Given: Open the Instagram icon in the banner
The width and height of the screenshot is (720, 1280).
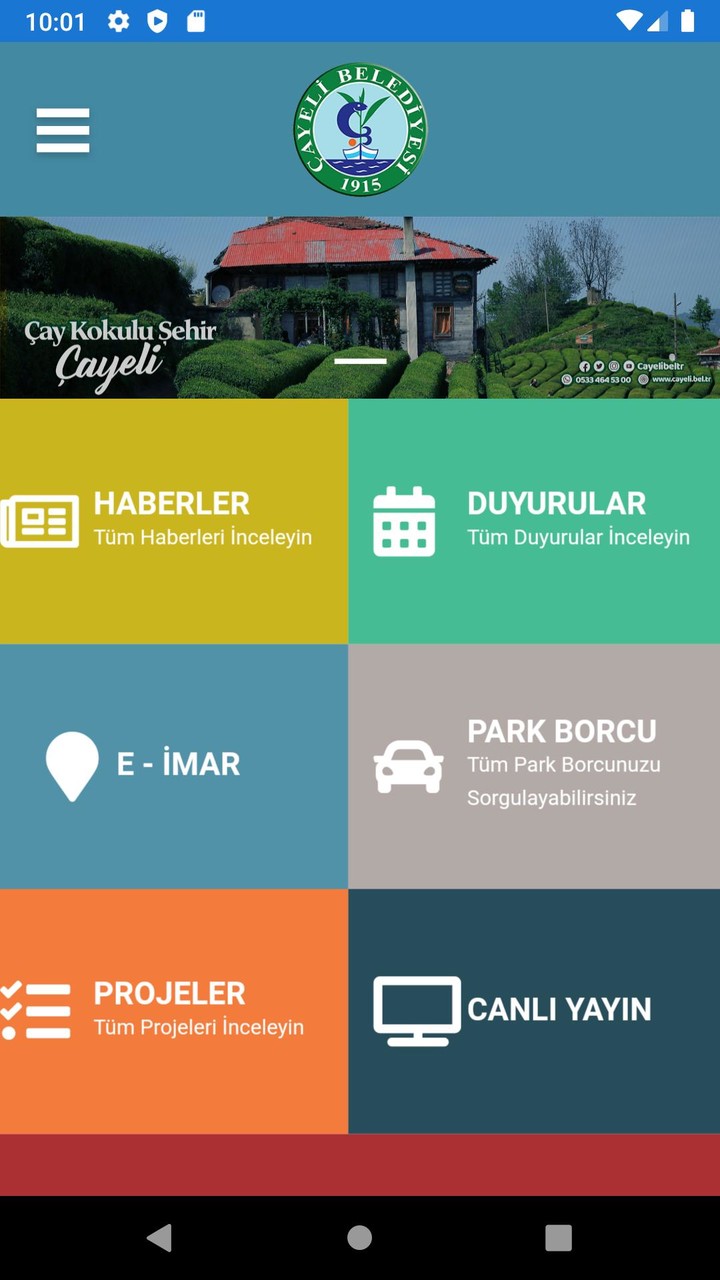Looking at the screenshot, I should (x=612, y=366).
